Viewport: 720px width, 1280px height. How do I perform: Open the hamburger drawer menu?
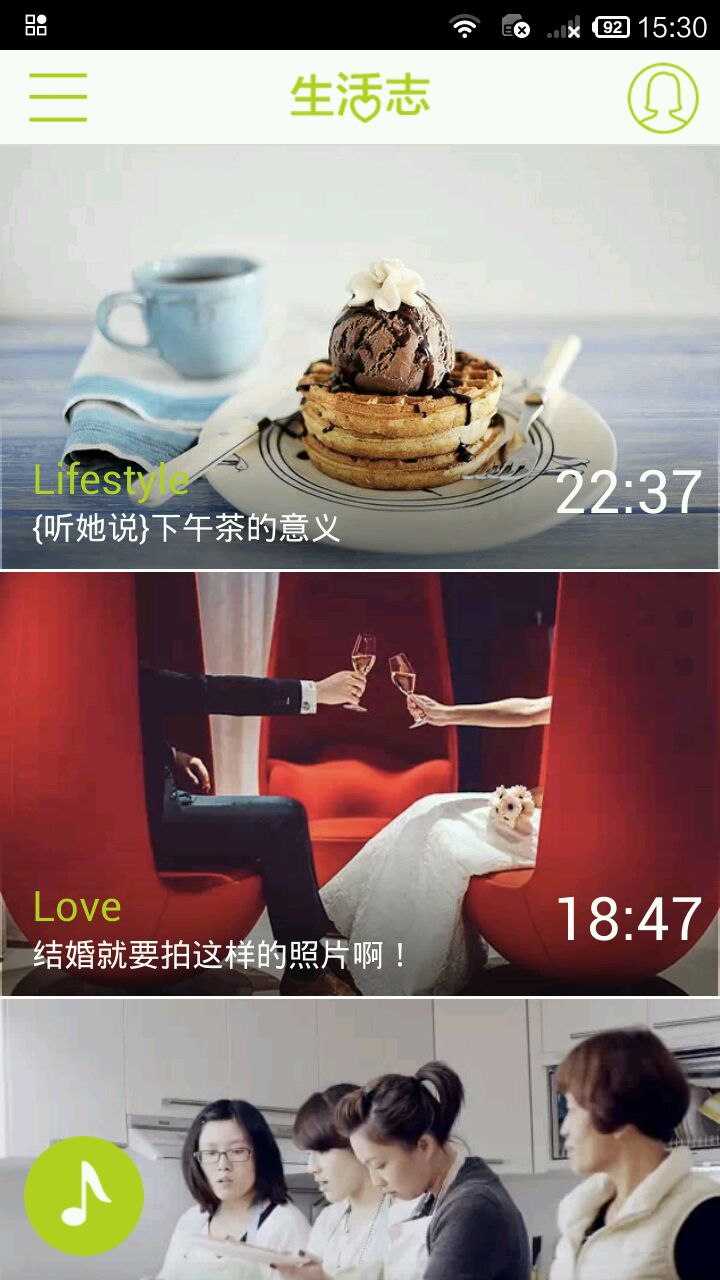(x=58, y=98)
